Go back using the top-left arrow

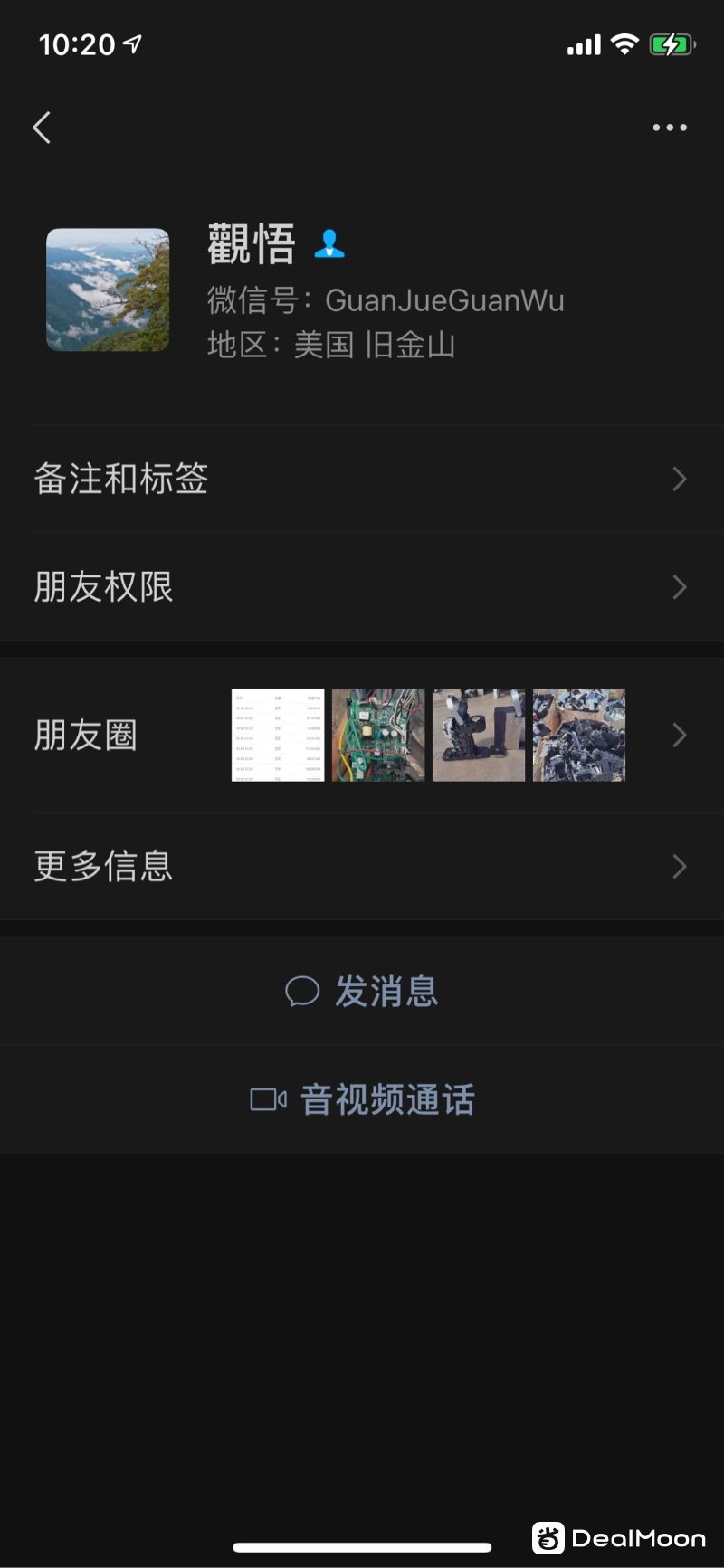(x=42, y=128)
